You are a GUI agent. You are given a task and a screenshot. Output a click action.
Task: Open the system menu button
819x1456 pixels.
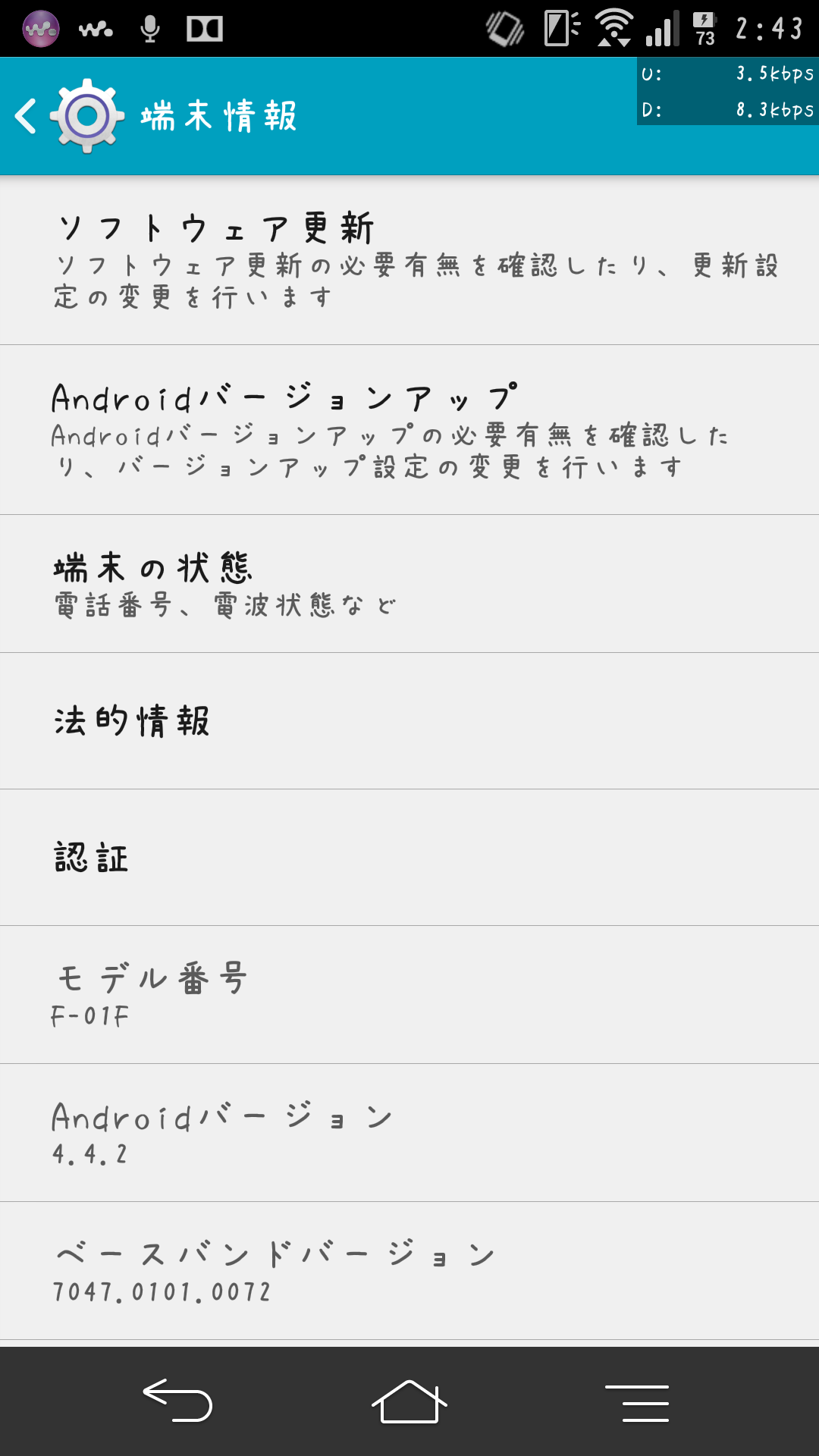tap(637, 1402)
